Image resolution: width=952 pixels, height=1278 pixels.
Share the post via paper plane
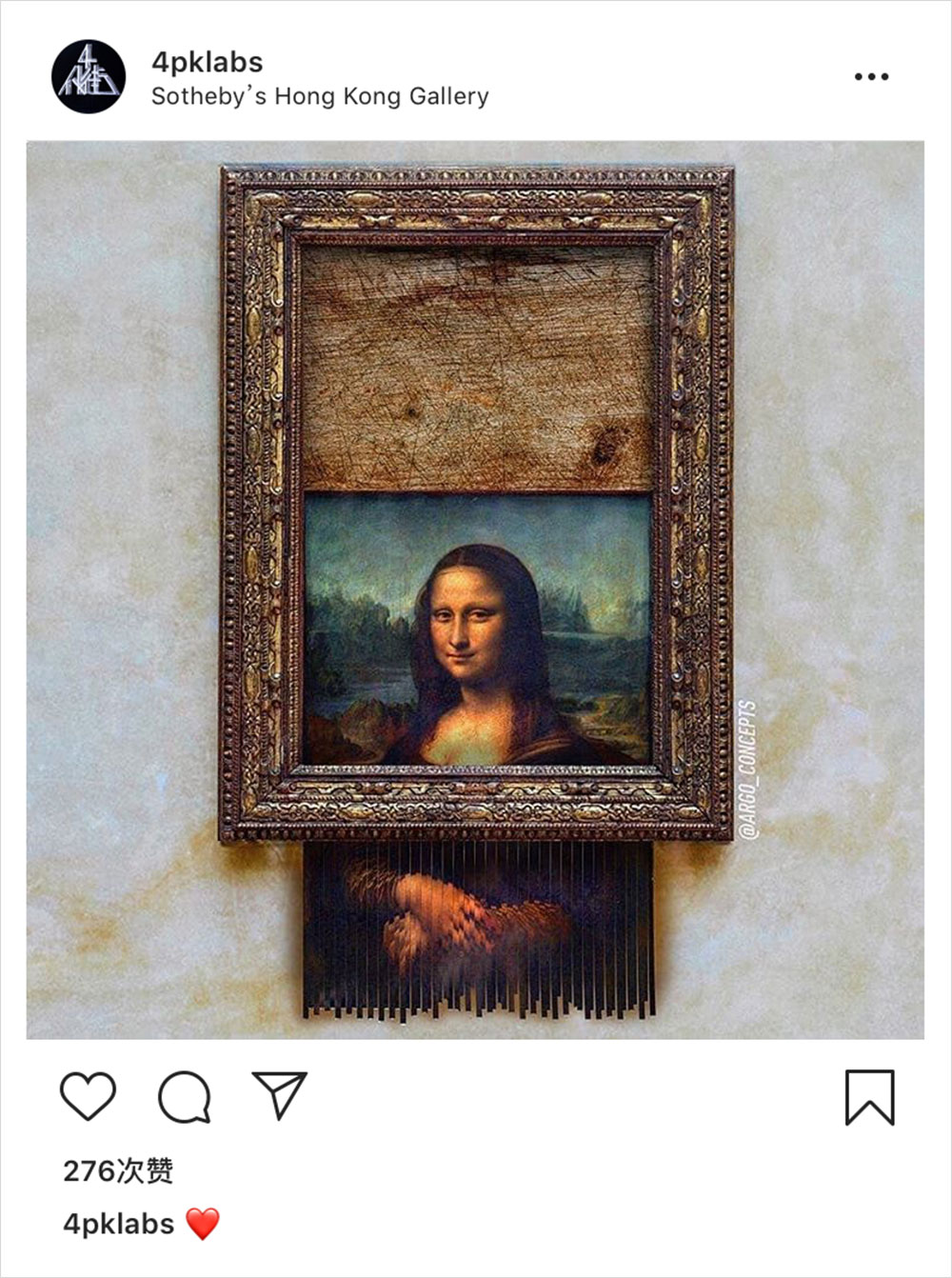(x=279, y=1095)
